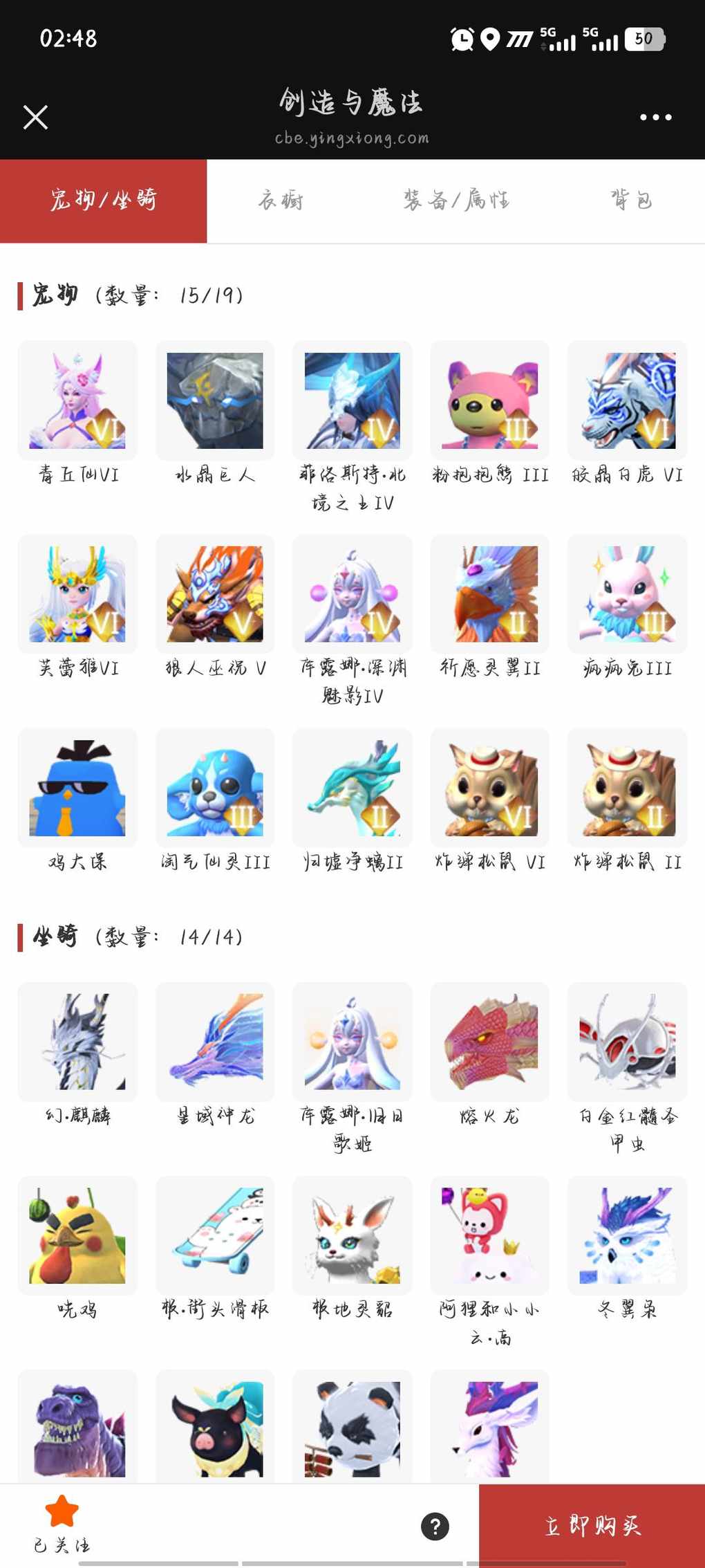This screenshot has width=705, height=1568.
Task: Switch to the 背包 tab
Action: (631, 201)
